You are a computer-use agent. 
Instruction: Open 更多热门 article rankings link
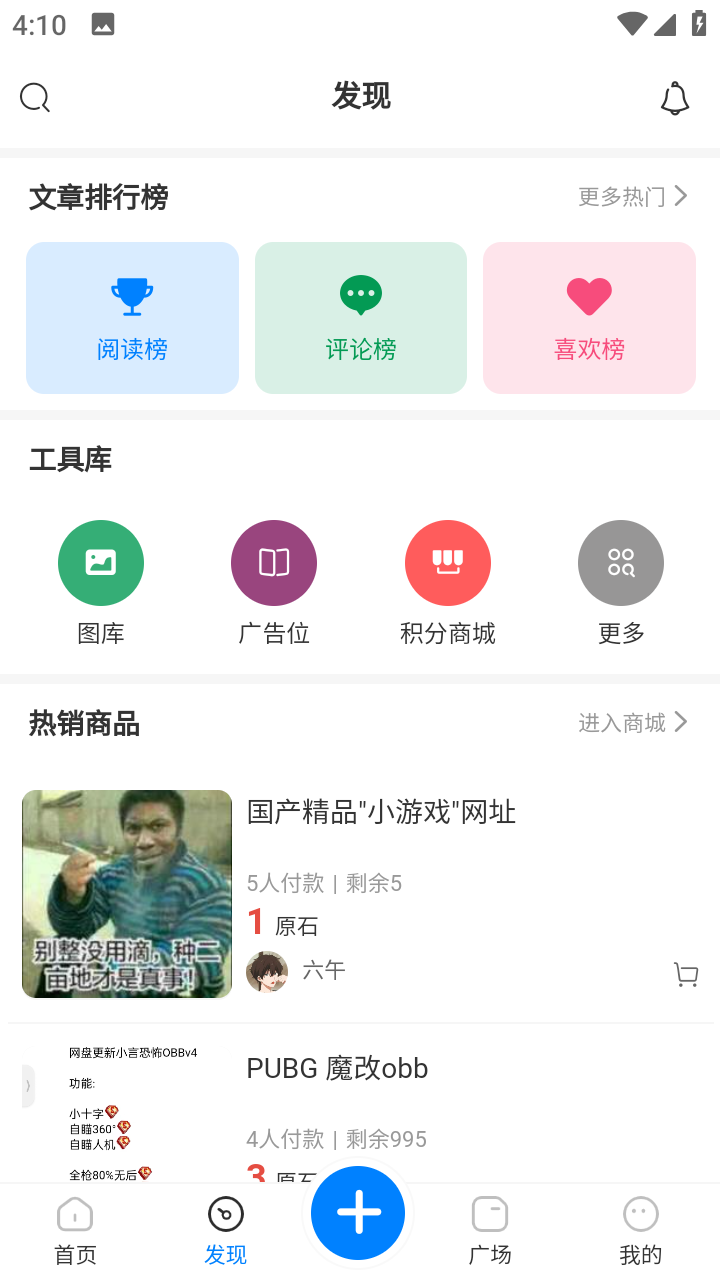632,196
